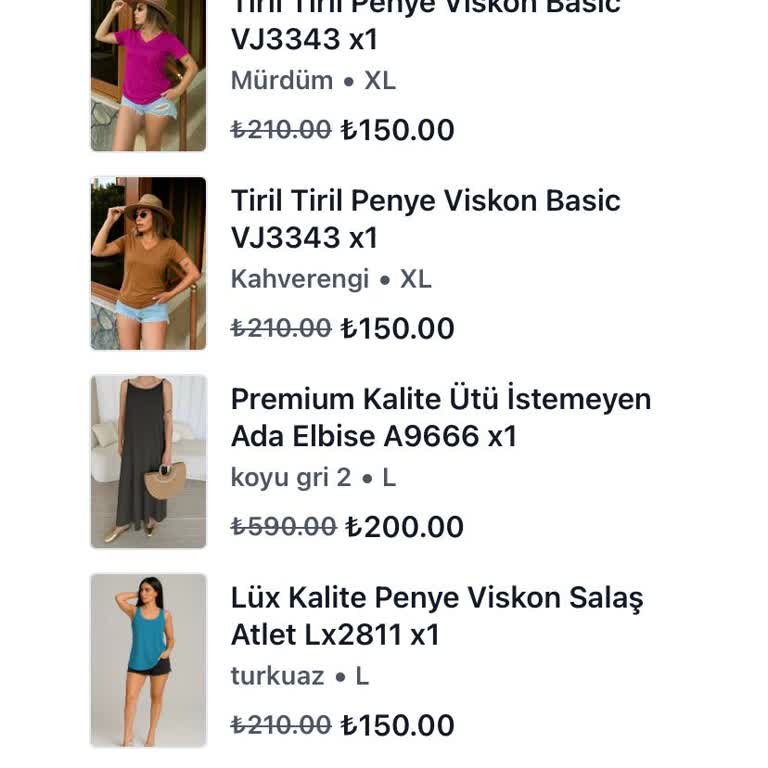Viewport: 768px width, 768px height.
Task: Open the Premium Kalite Ada Elbise A9666 item
Action: (440, 417)
